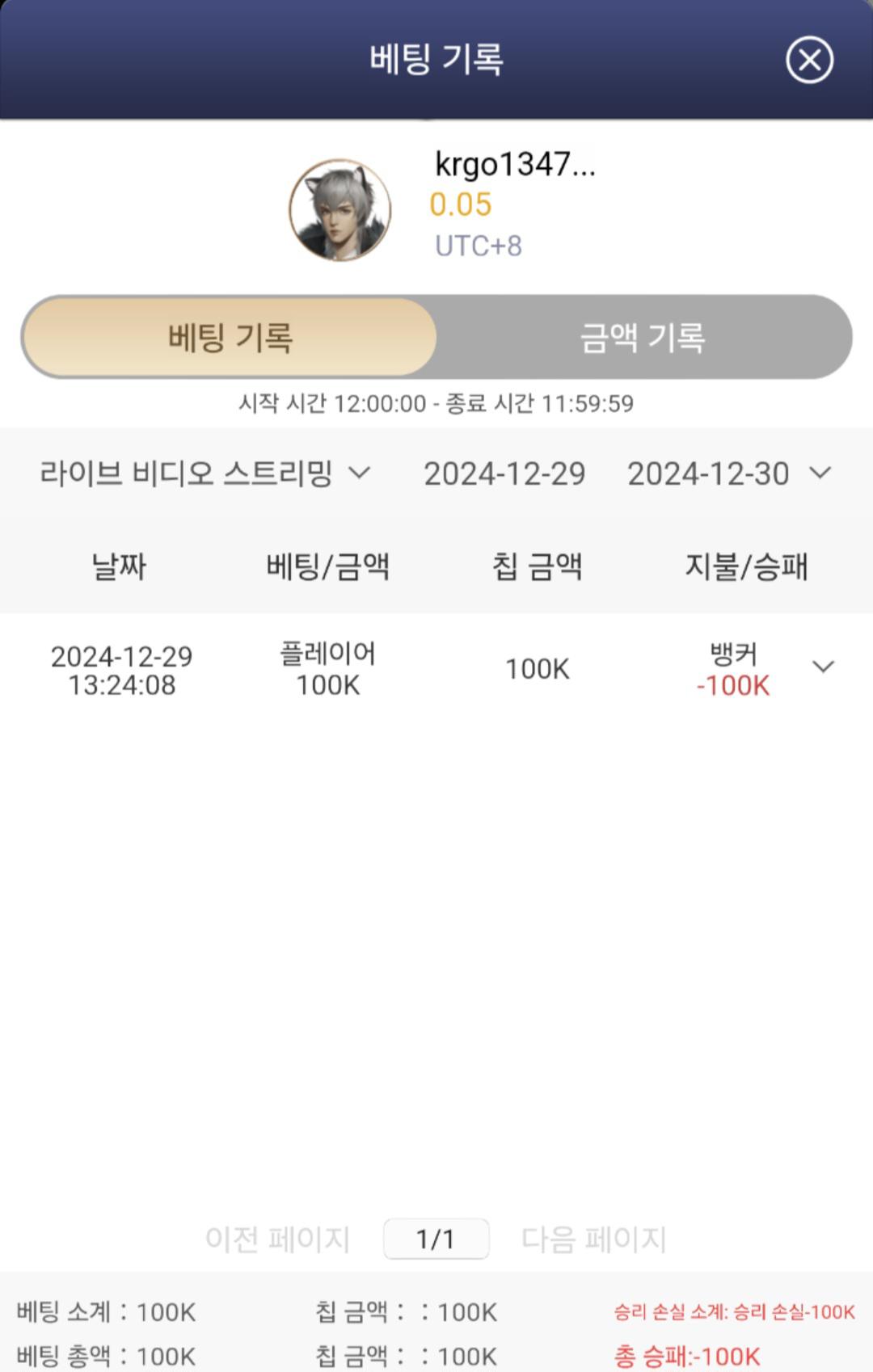The width and height of the screenshot is (873, 1372).
Task: Open the 라이브 비디오 스트리밍 dropdown
Action: [205, 473]
